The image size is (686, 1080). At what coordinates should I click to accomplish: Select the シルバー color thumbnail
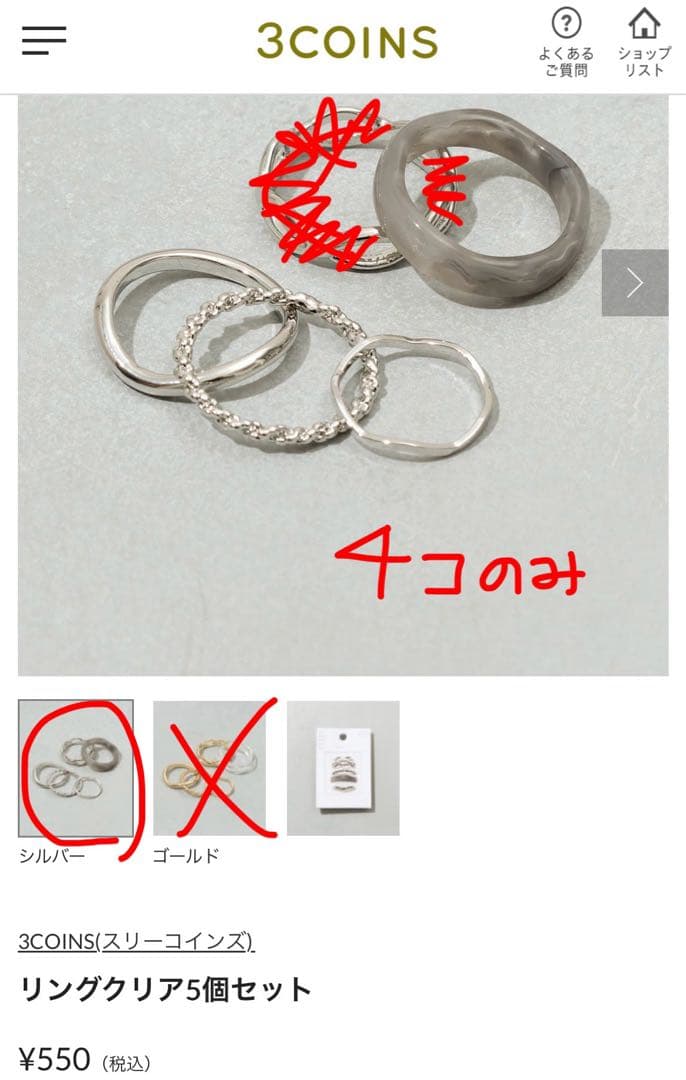[x=76, y=768]
